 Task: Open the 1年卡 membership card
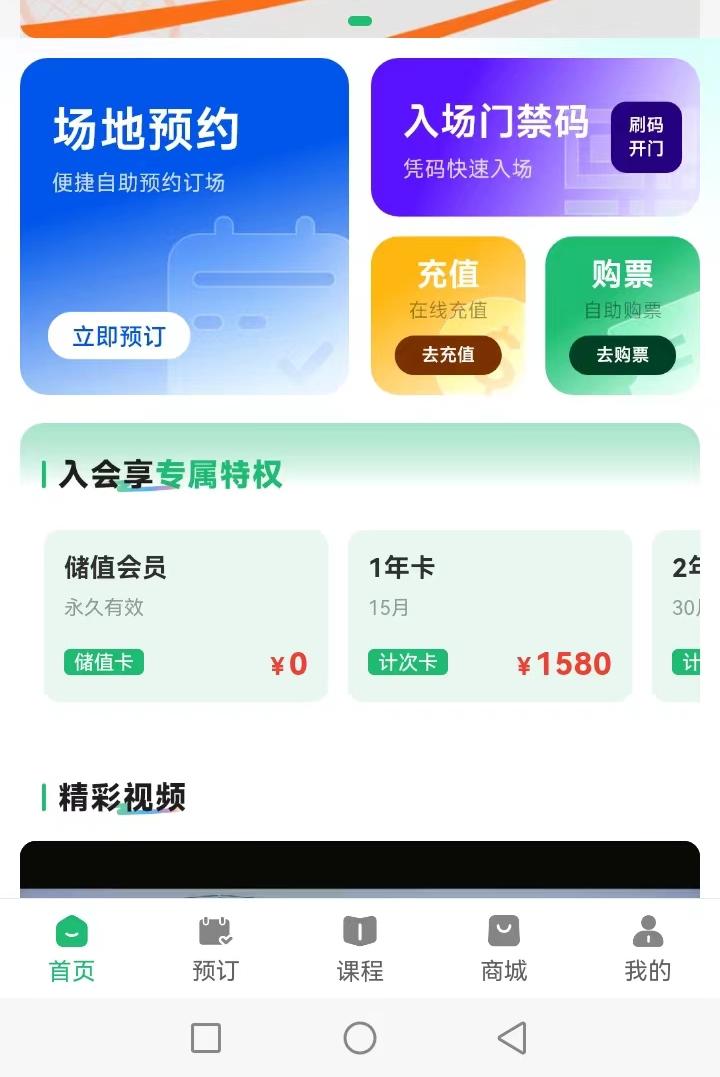[490, 615]
